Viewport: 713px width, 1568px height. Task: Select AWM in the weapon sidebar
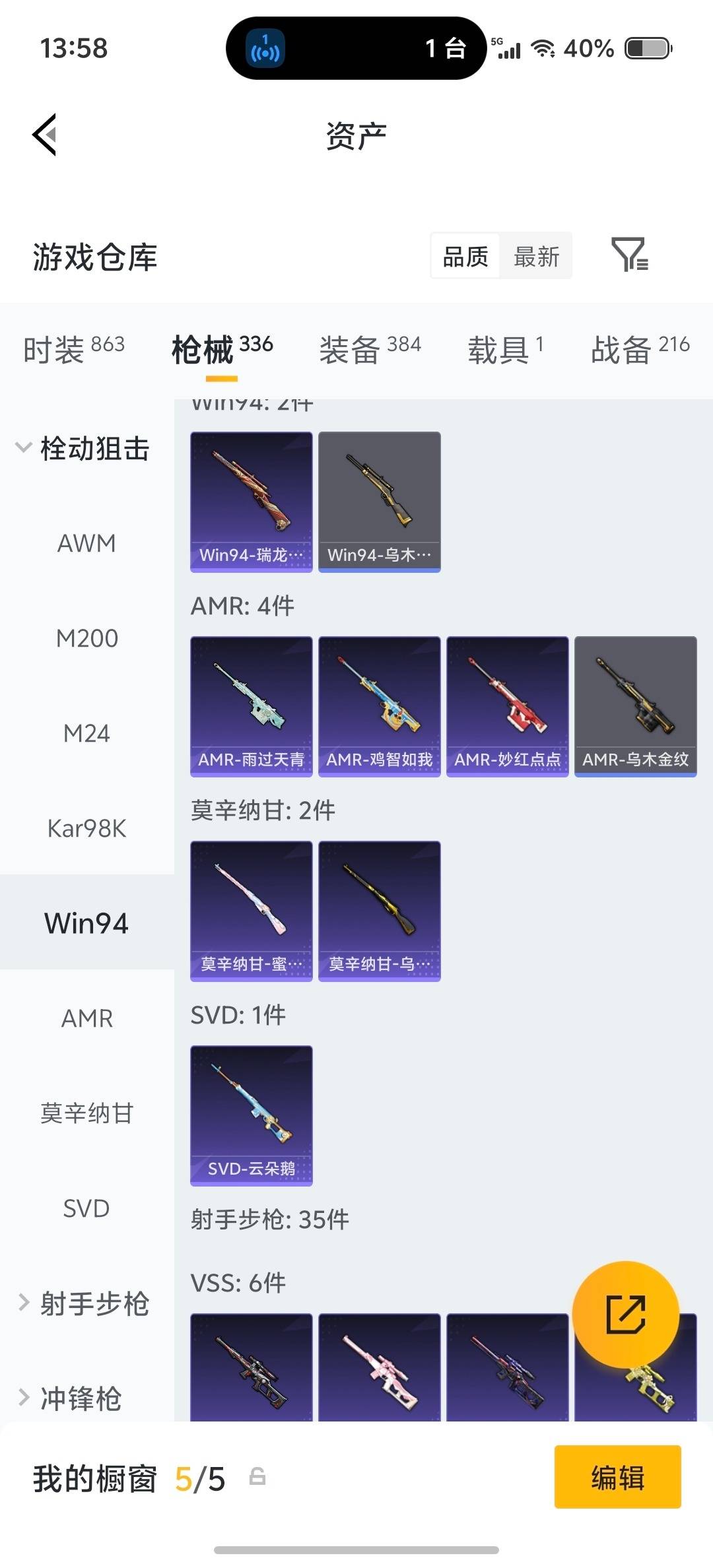tap(86, 542)
